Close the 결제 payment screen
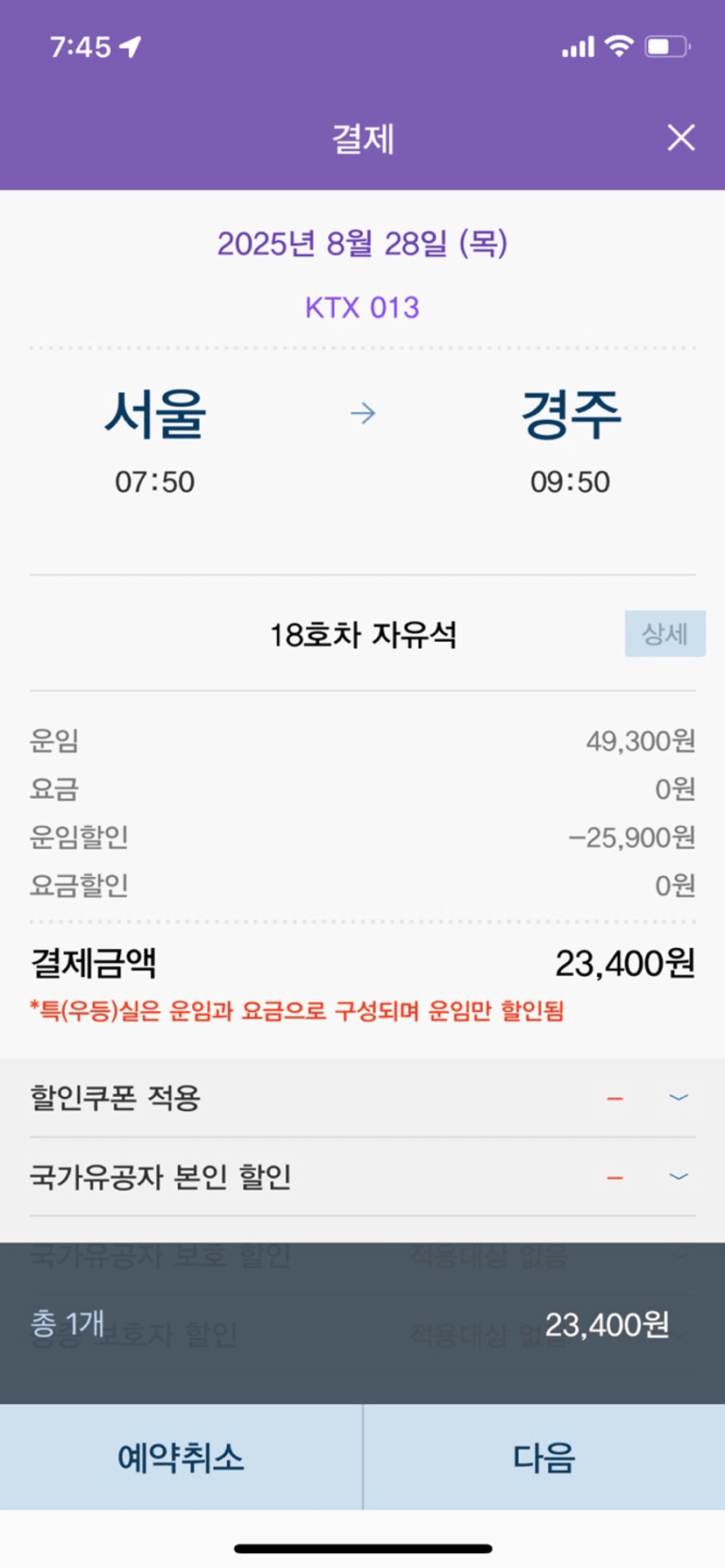 coord(681,138)
